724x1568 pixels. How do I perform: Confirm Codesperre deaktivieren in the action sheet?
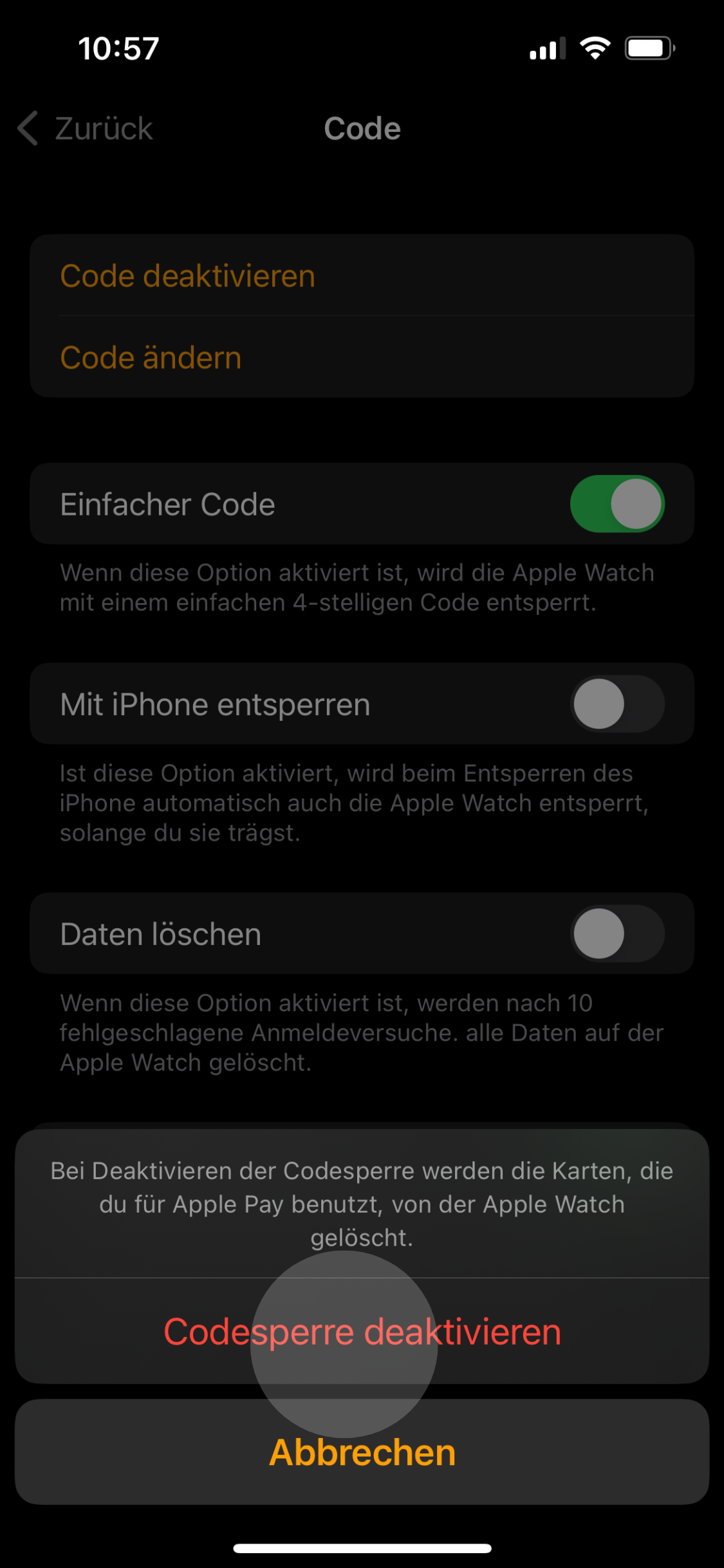362,1332
